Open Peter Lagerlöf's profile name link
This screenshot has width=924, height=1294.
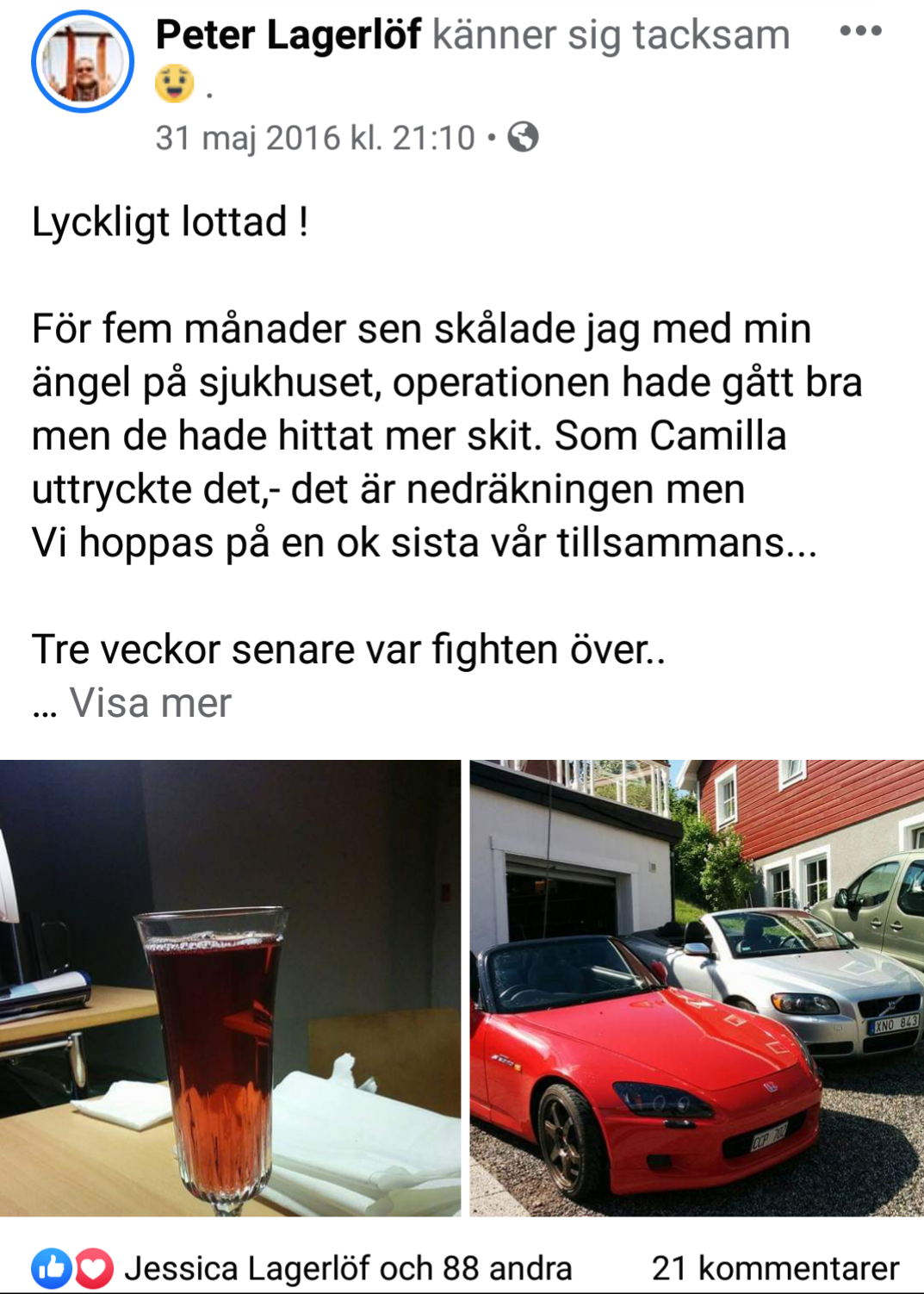click(288, 35)
